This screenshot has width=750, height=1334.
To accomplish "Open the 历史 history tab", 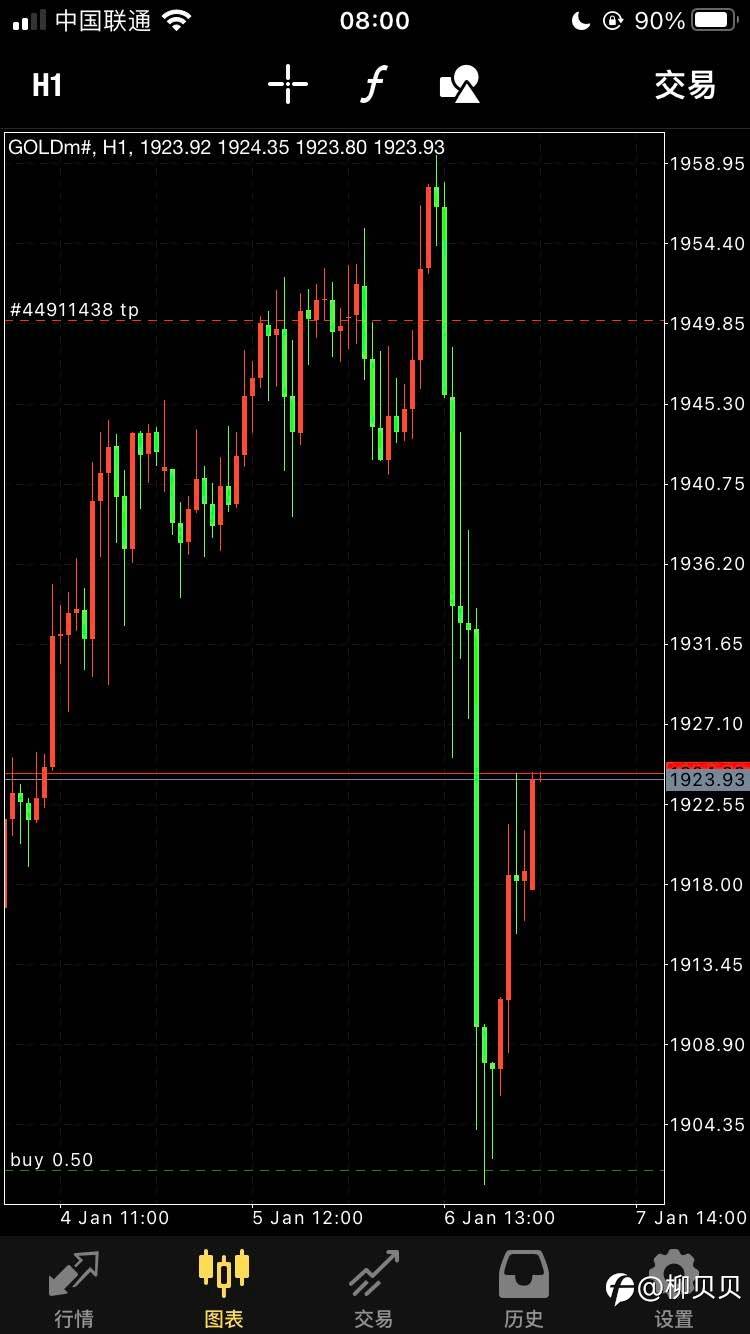I will click(x=524, y=1288).
